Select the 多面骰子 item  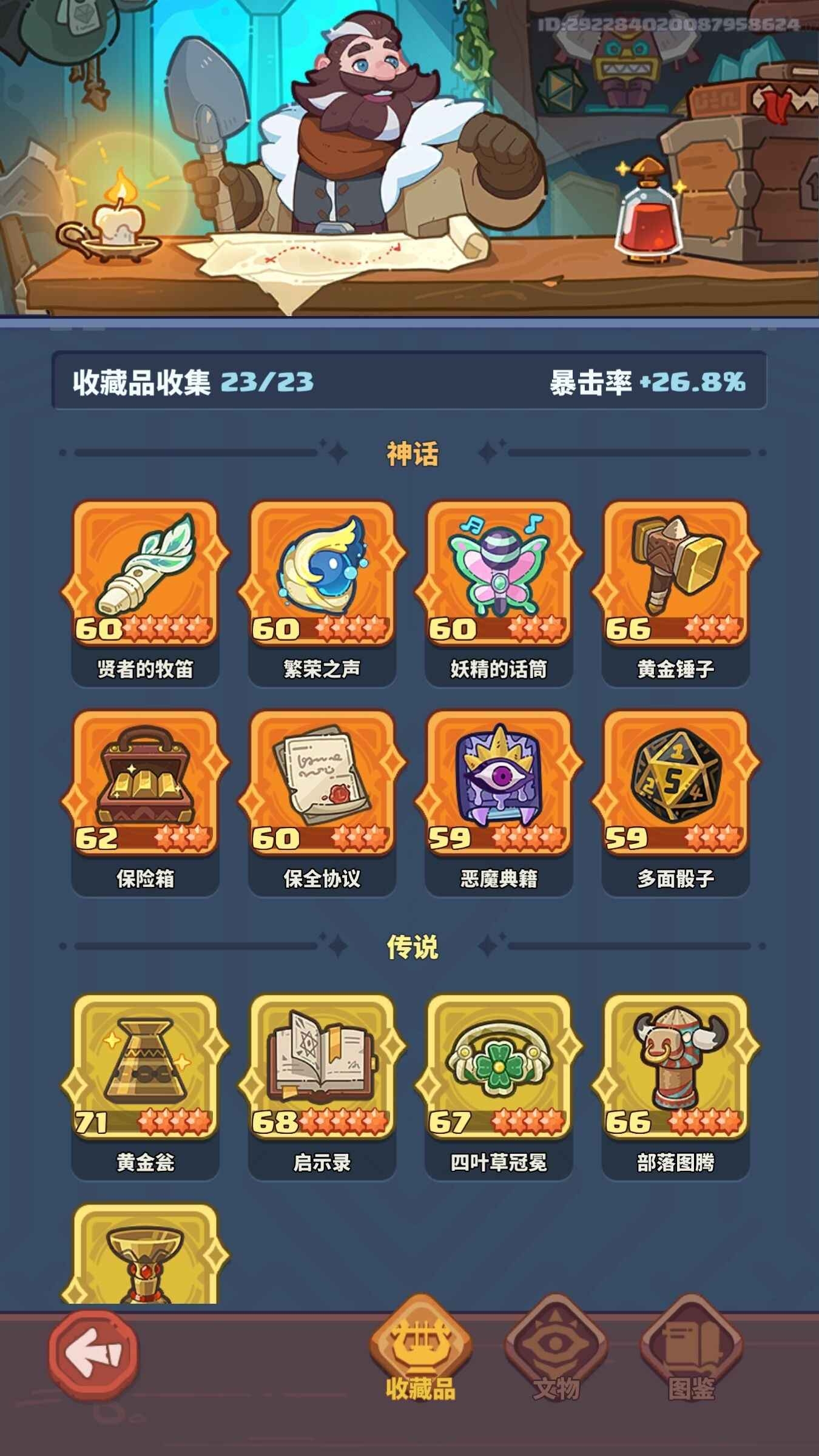676,783
